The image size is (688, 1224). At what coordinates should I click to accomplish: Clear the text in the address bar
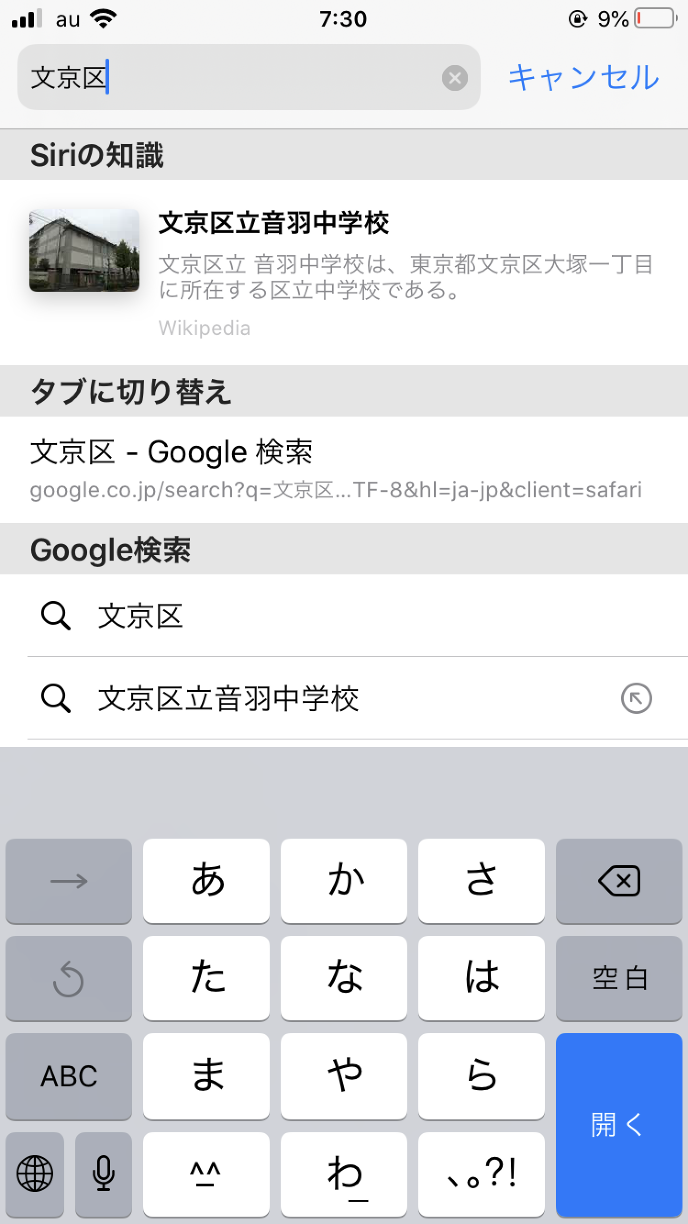[x=455, y=78]
